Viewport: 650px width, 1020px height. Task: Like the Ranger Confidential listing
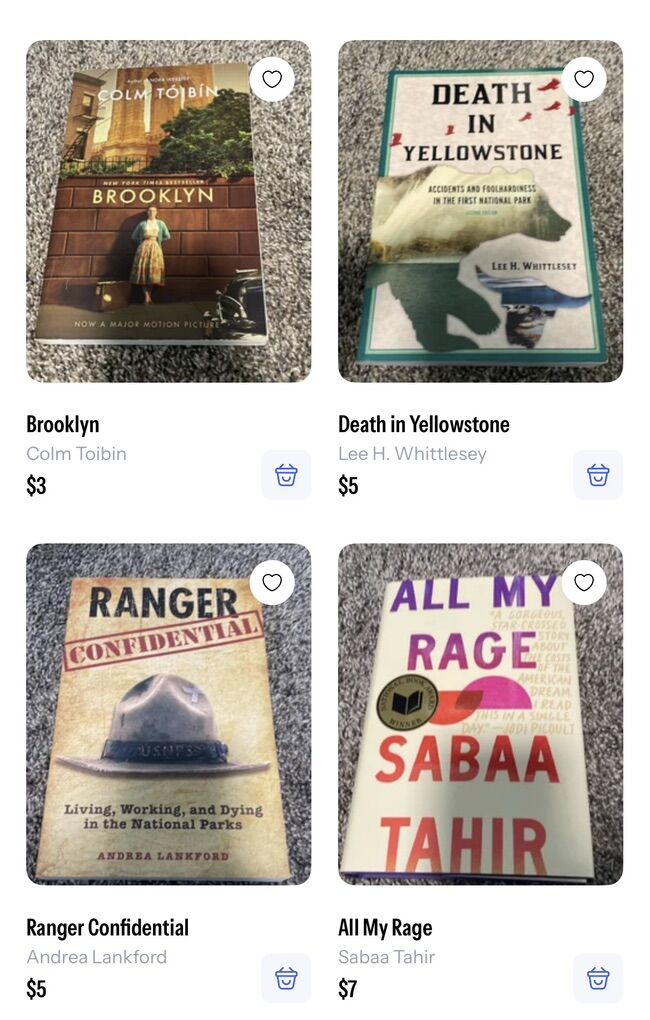point(272,582)
